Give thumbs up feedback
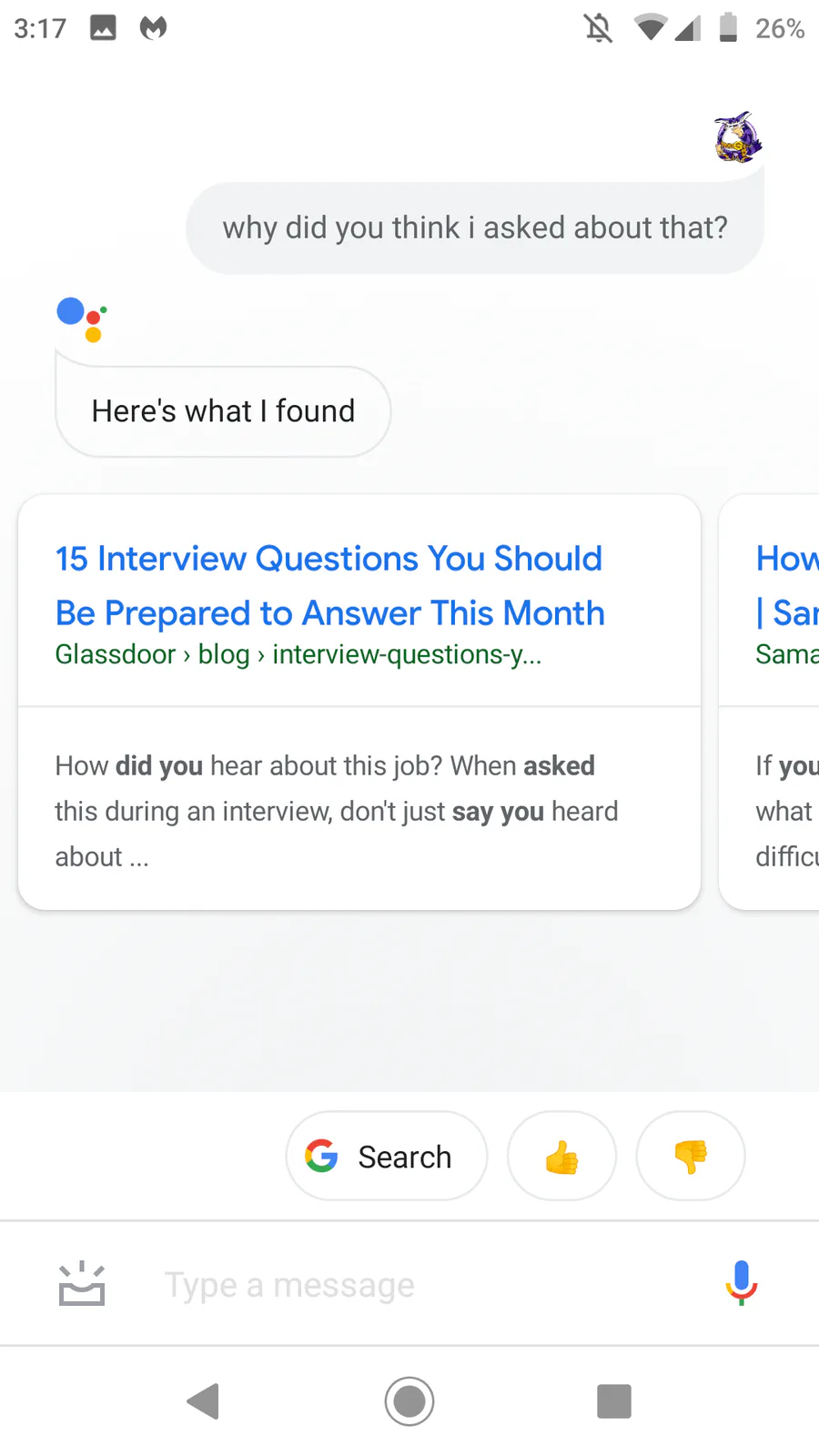Viewport: 819px width, 1456px height. 561,1156
